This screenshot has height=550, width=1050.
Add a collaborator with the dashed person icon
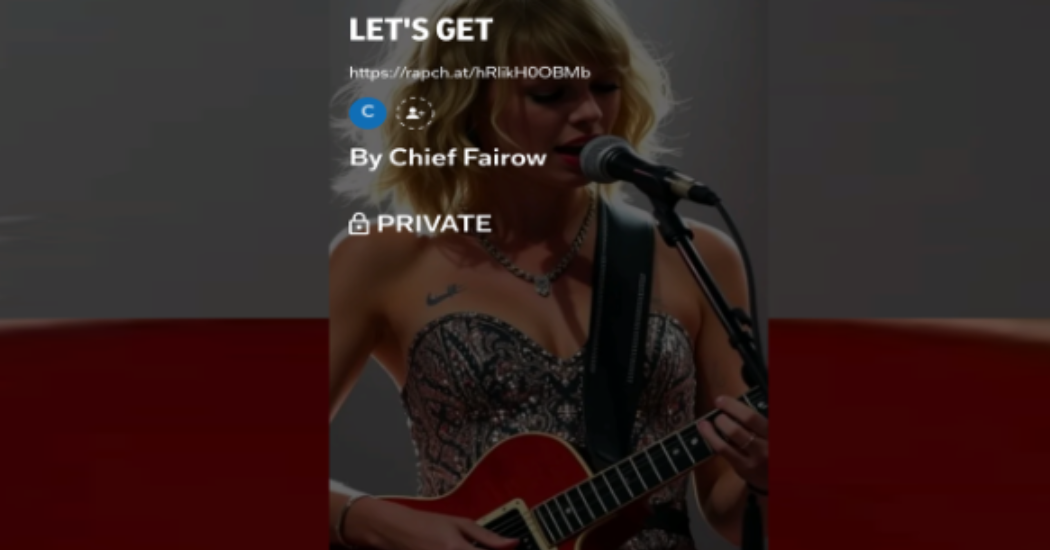click(x=415, y=113)
